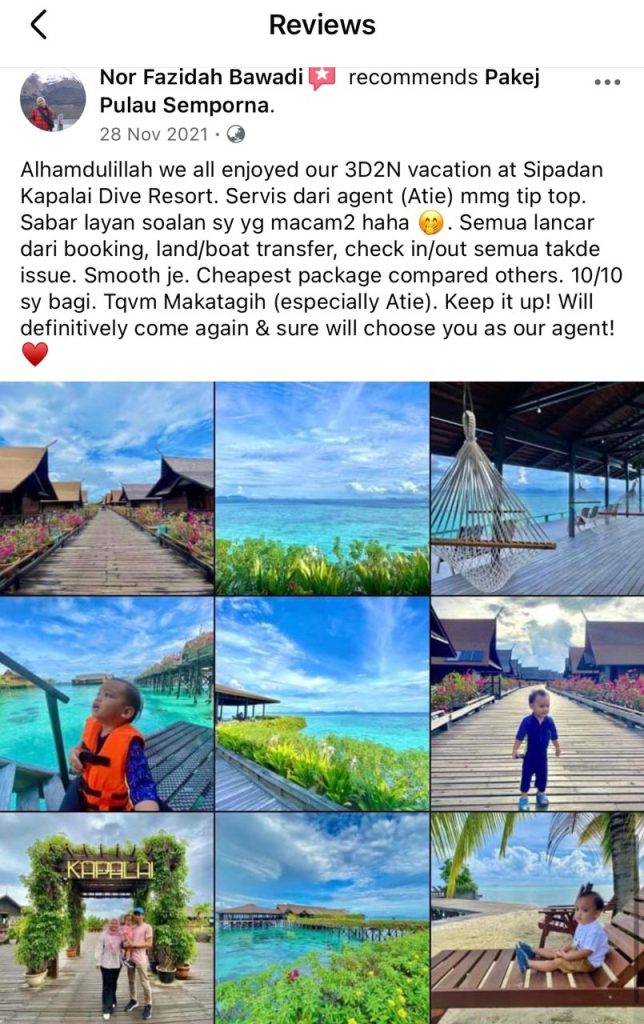Go back from the Reviews screen
This screenshot has width=644, height=1024.
click(39, 25)
